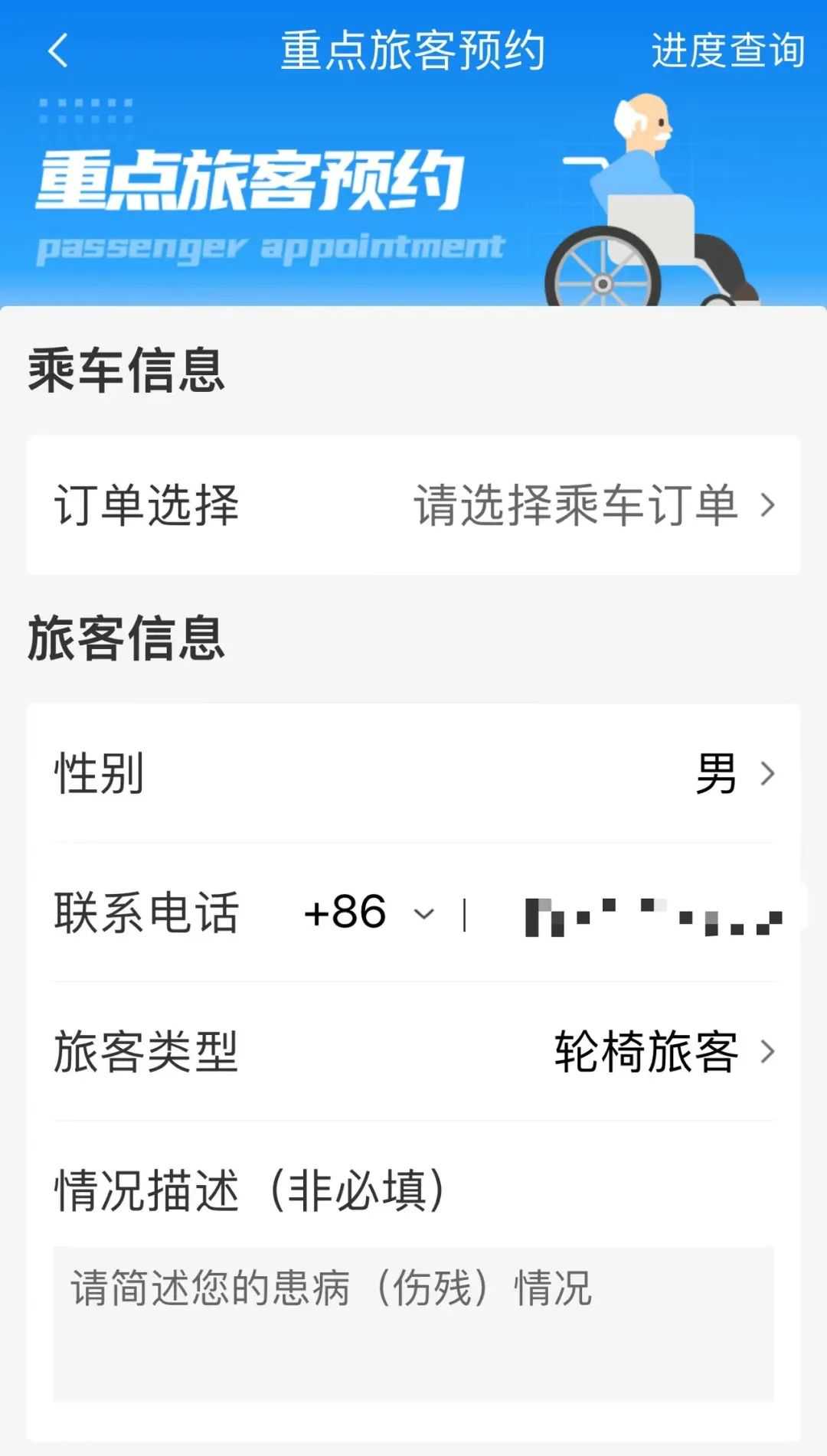The image size is (827, 1456).
Task: Expand the +86 country code dropdown
Action: [369, 912]
